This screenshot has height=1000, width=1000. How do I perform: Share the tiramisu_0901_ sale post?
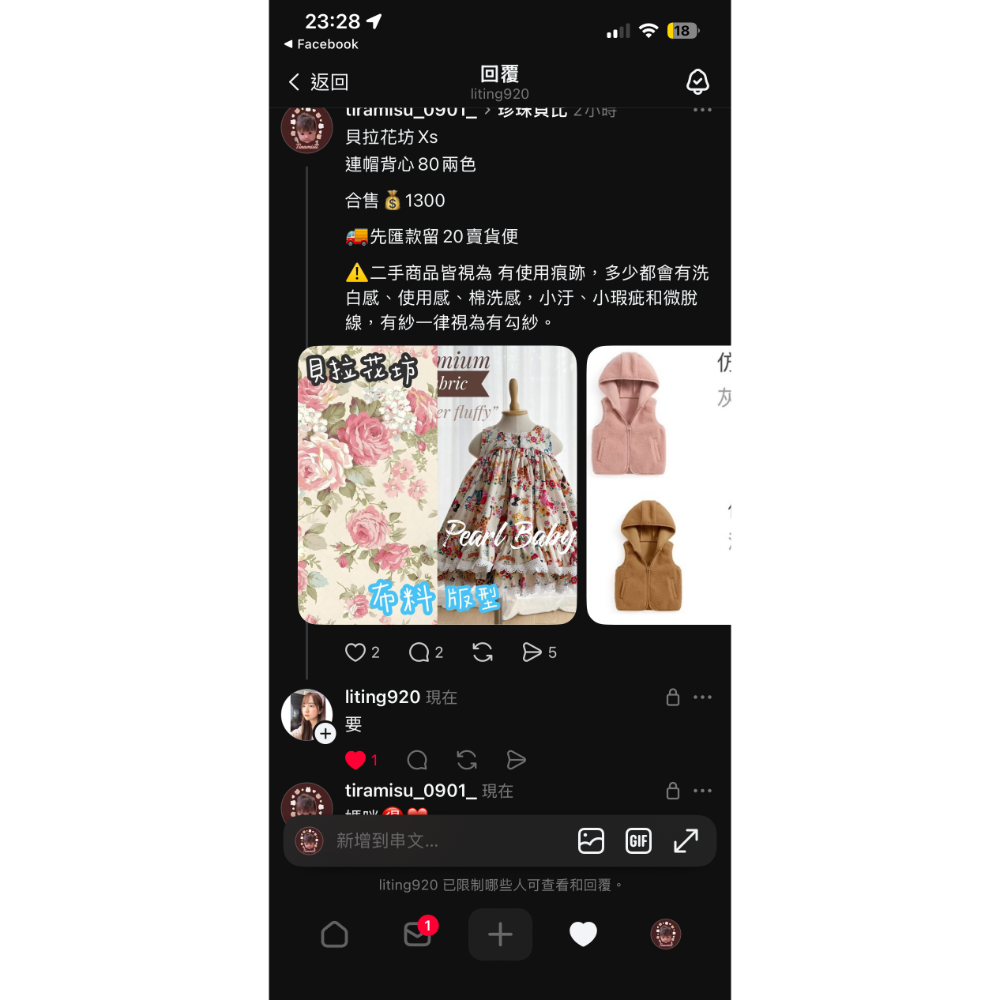tap(532, 652)
